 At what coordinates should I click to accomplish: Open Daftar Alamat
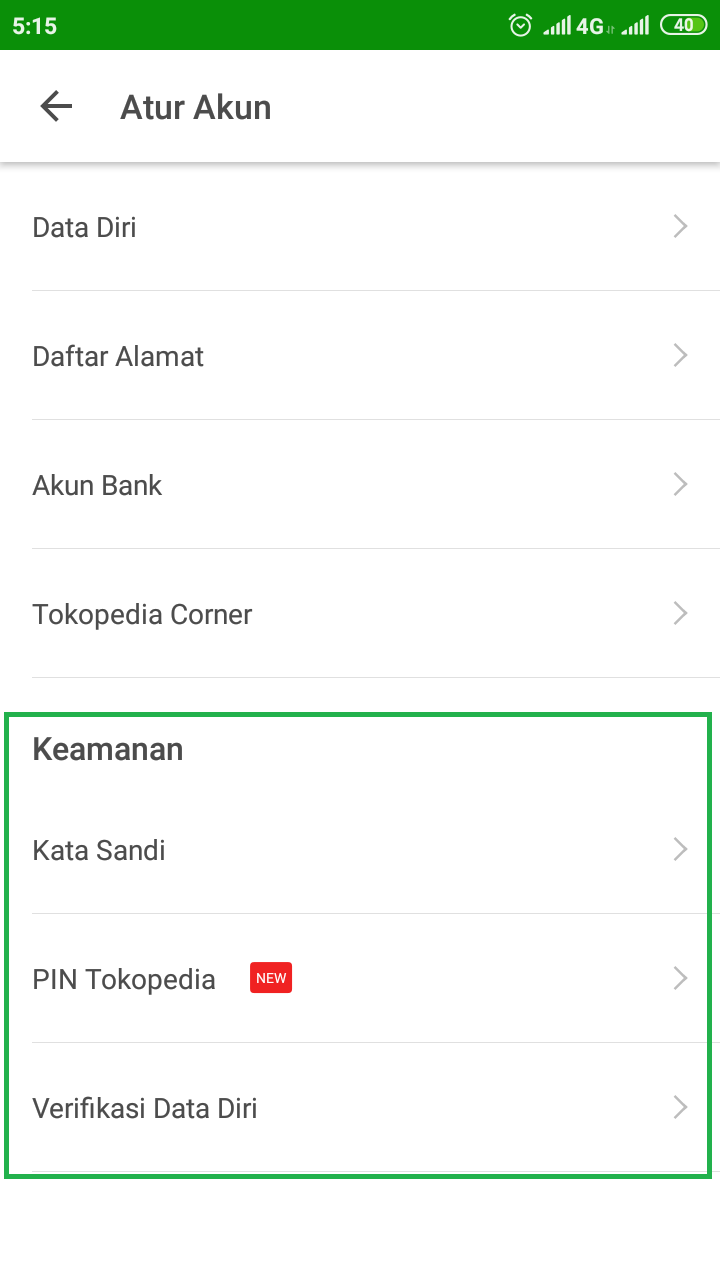tap(360, 356)
